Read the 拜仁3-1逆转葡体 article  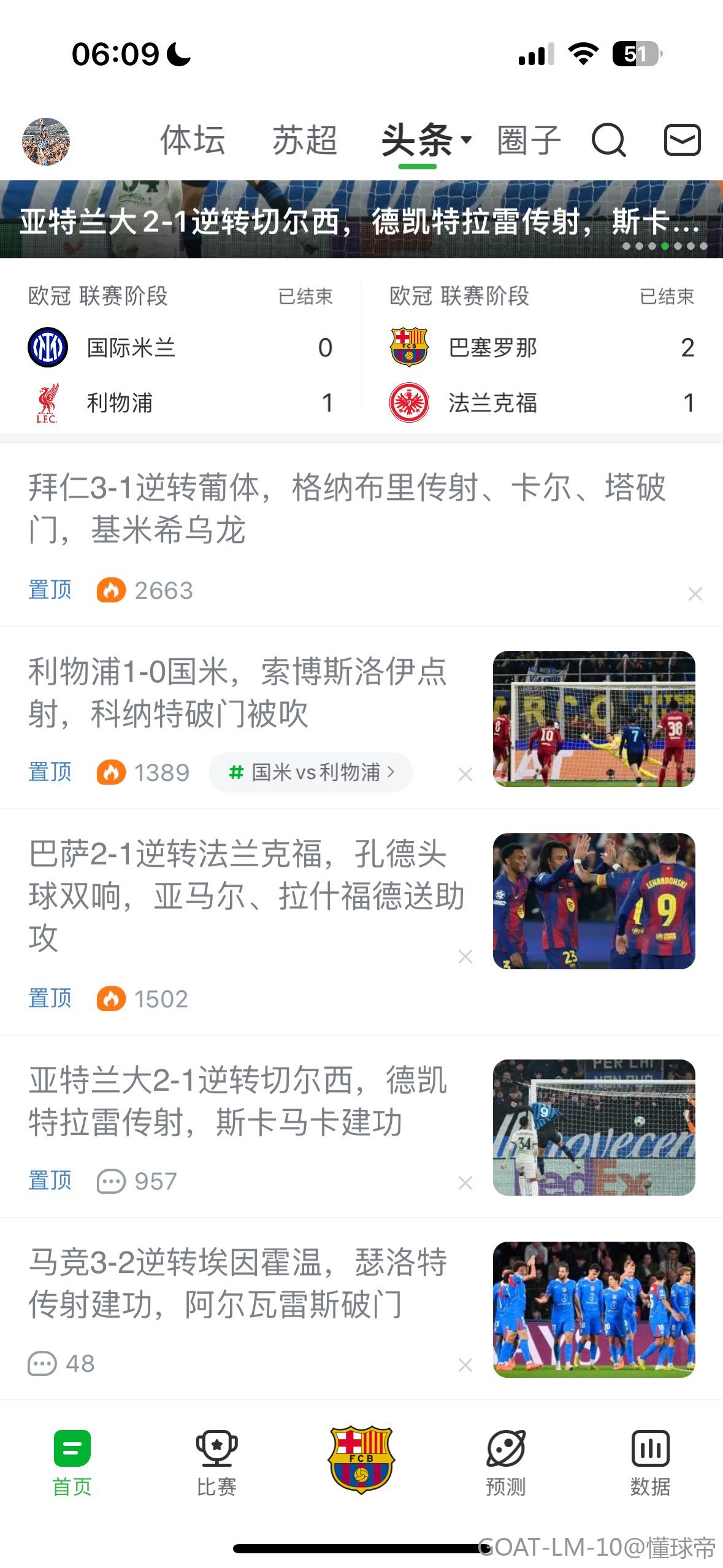click(x=347, y=508)
